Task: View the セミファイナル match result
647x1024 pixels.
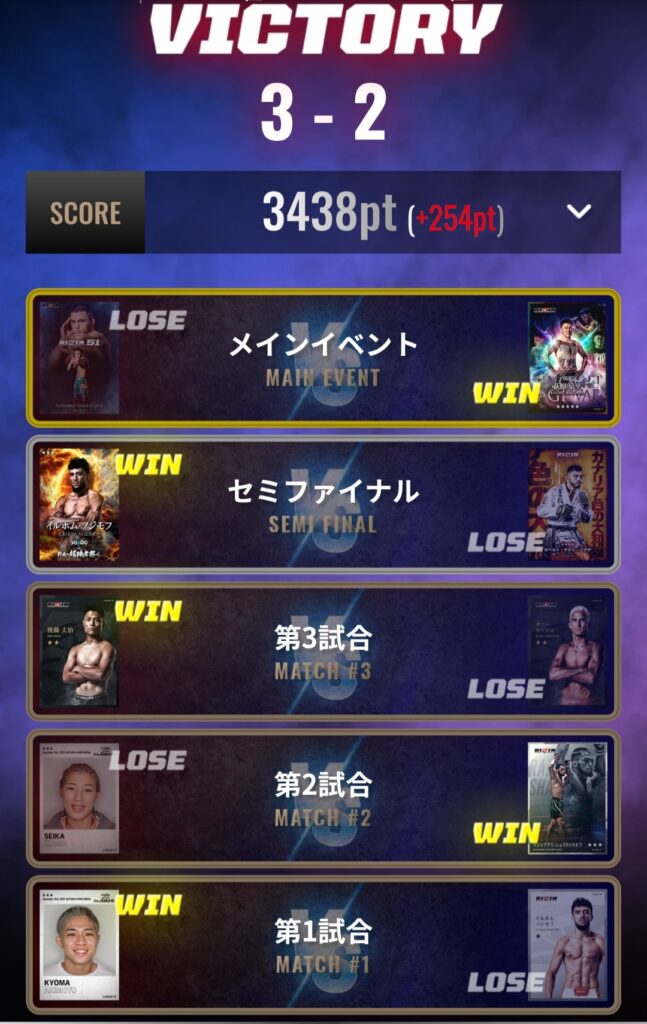Action: pos(323,505)
